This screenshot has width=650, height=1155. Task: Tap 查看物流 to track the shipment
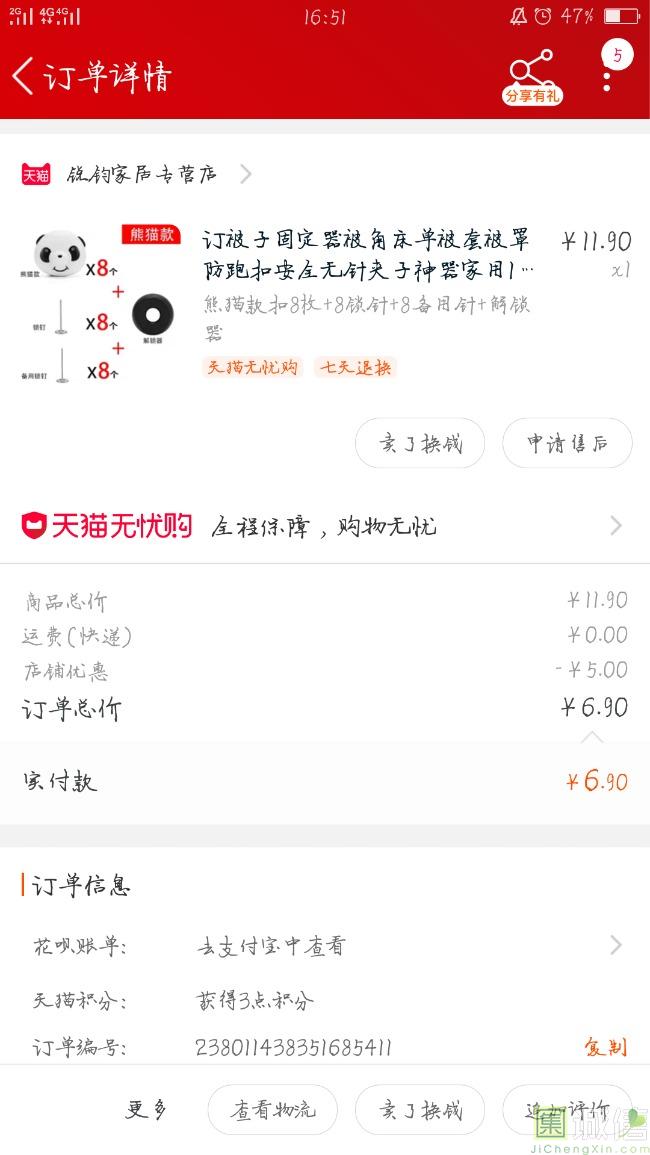point(272,1109)
